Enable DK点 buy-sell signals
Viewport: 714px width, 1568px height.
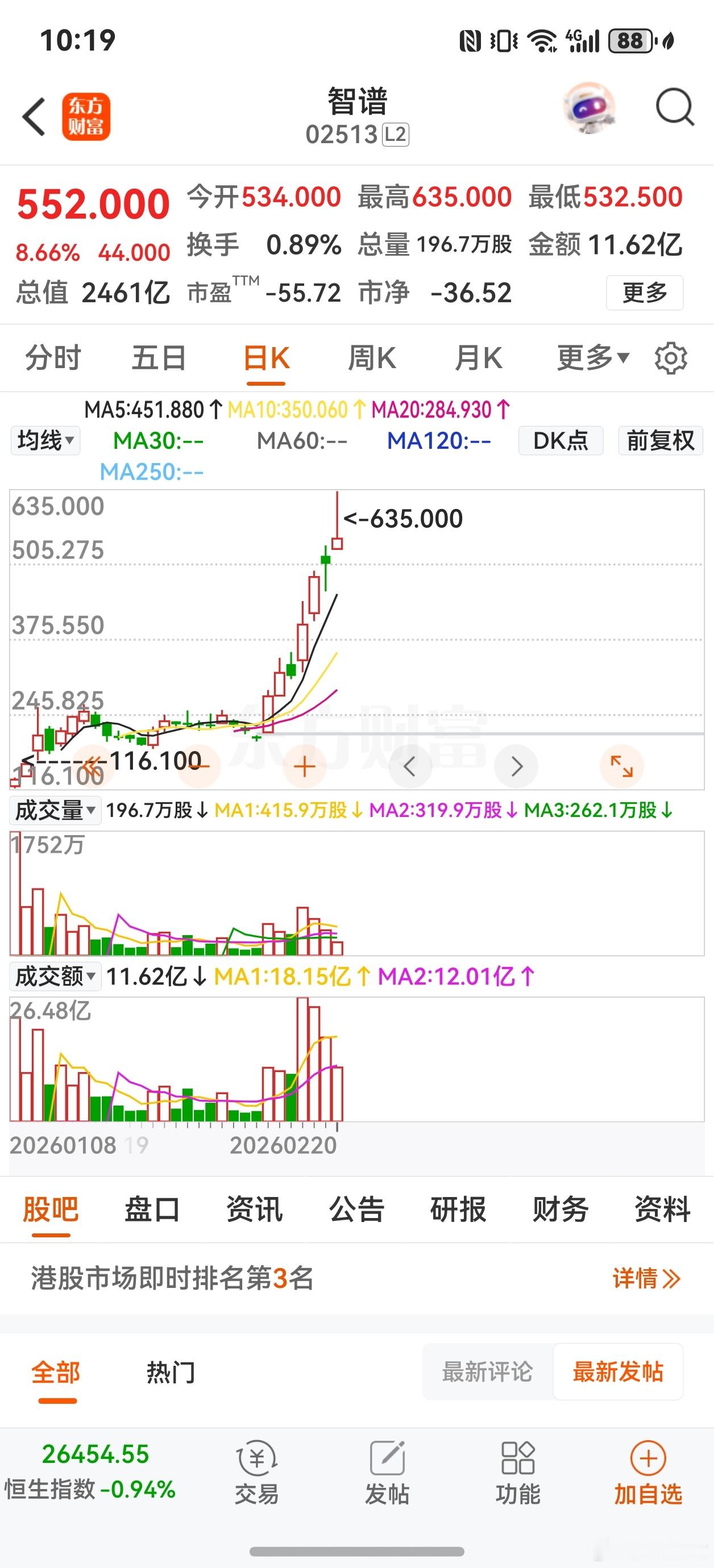[560, 440]
